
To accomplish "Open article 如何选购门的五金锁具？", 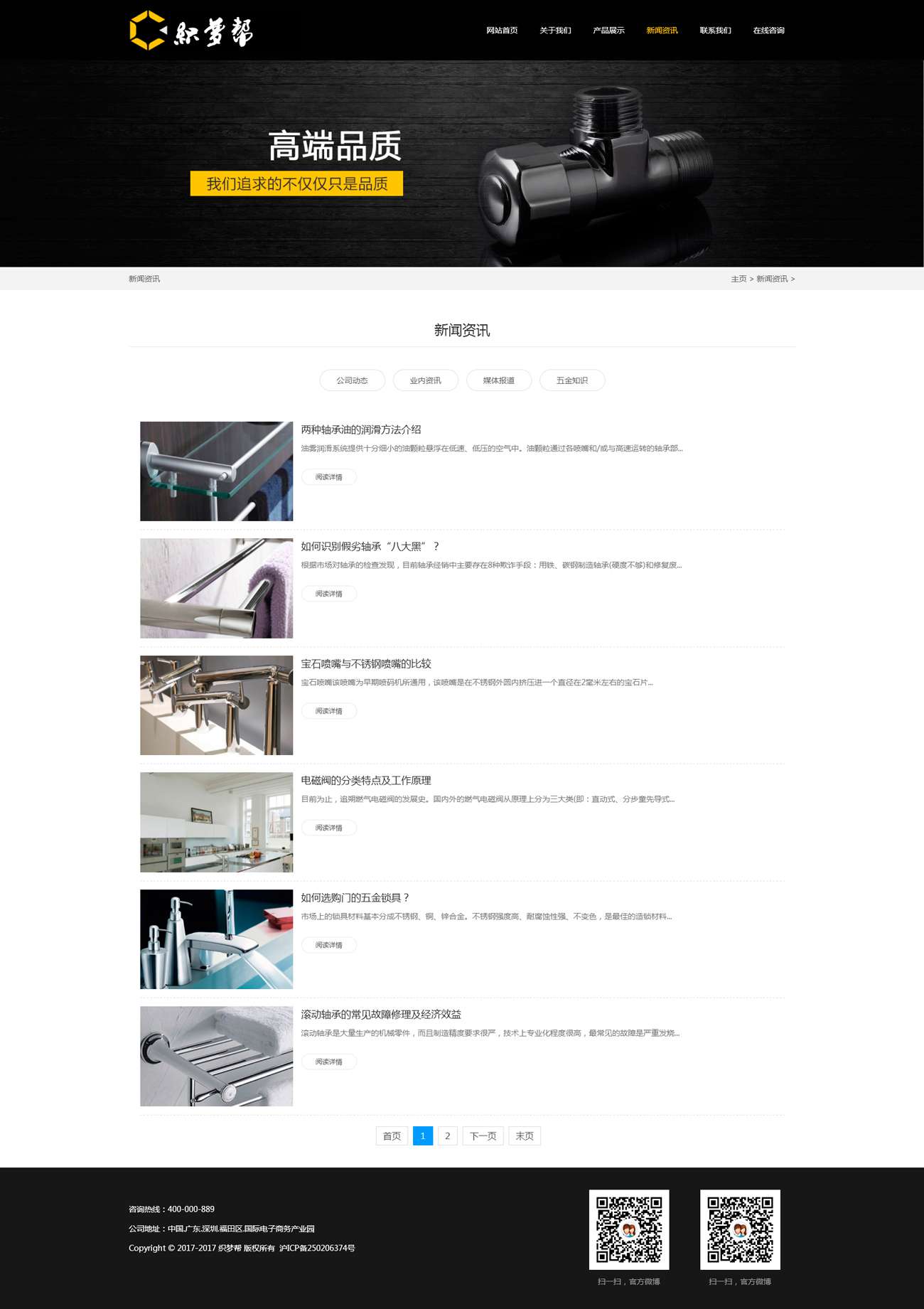I will [x=355, y=898].
